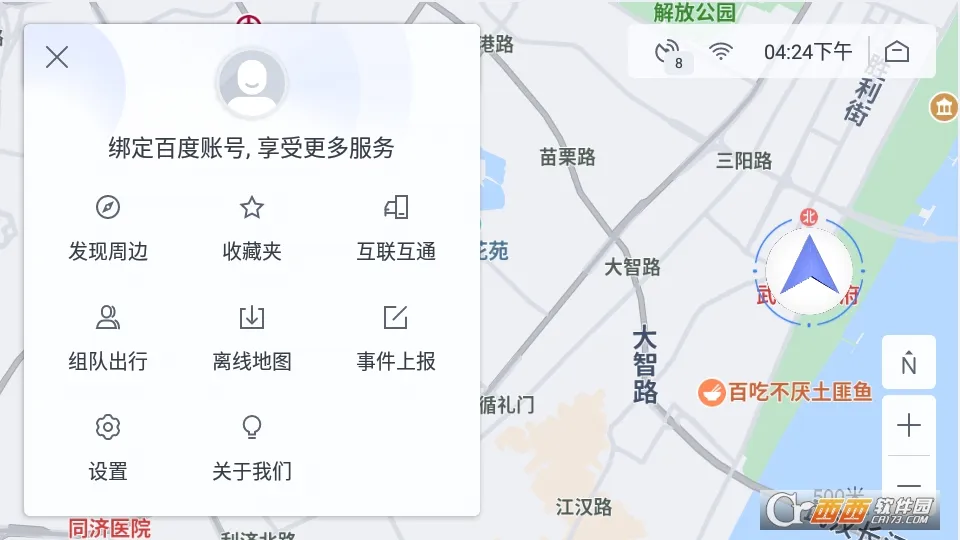Select 互联互通 device interconnect
Viewport: 960px width, 540px height.
(x=396, y=228)
